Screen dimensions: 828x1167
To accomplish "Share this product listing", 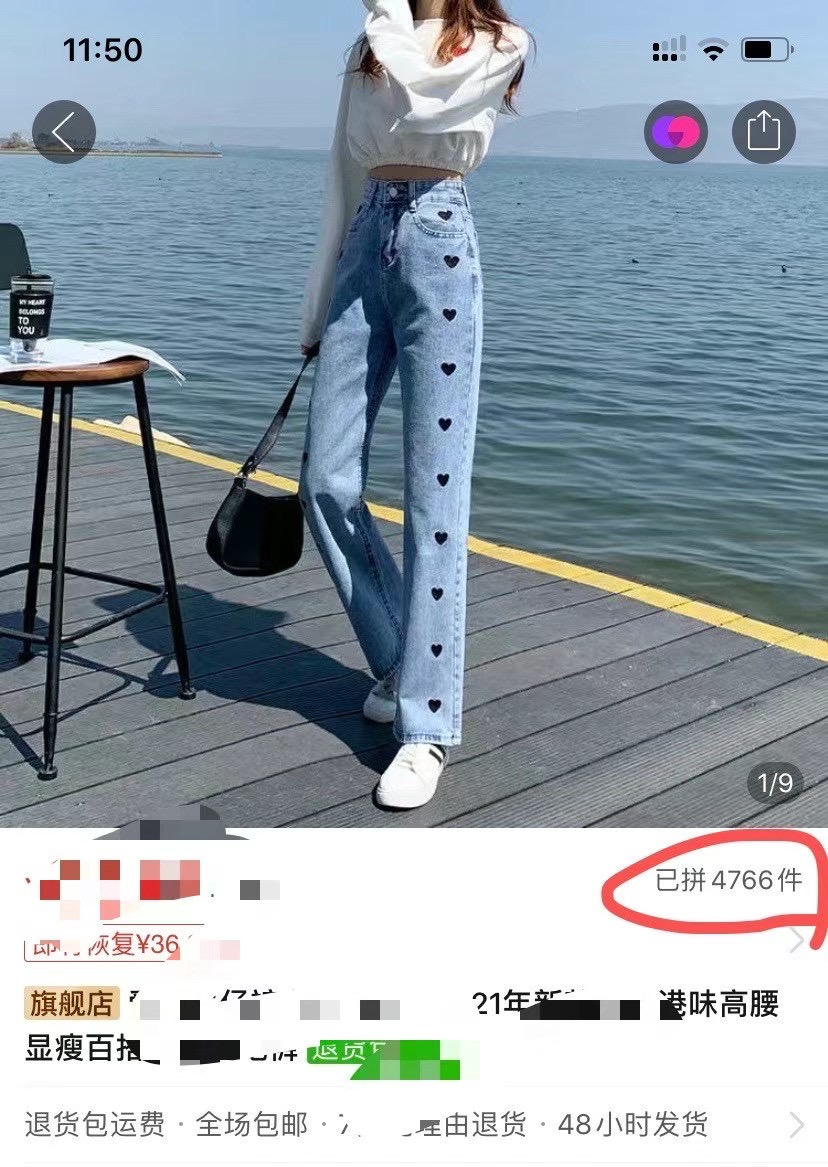I will pyautogui.click(x=763, y=131).
